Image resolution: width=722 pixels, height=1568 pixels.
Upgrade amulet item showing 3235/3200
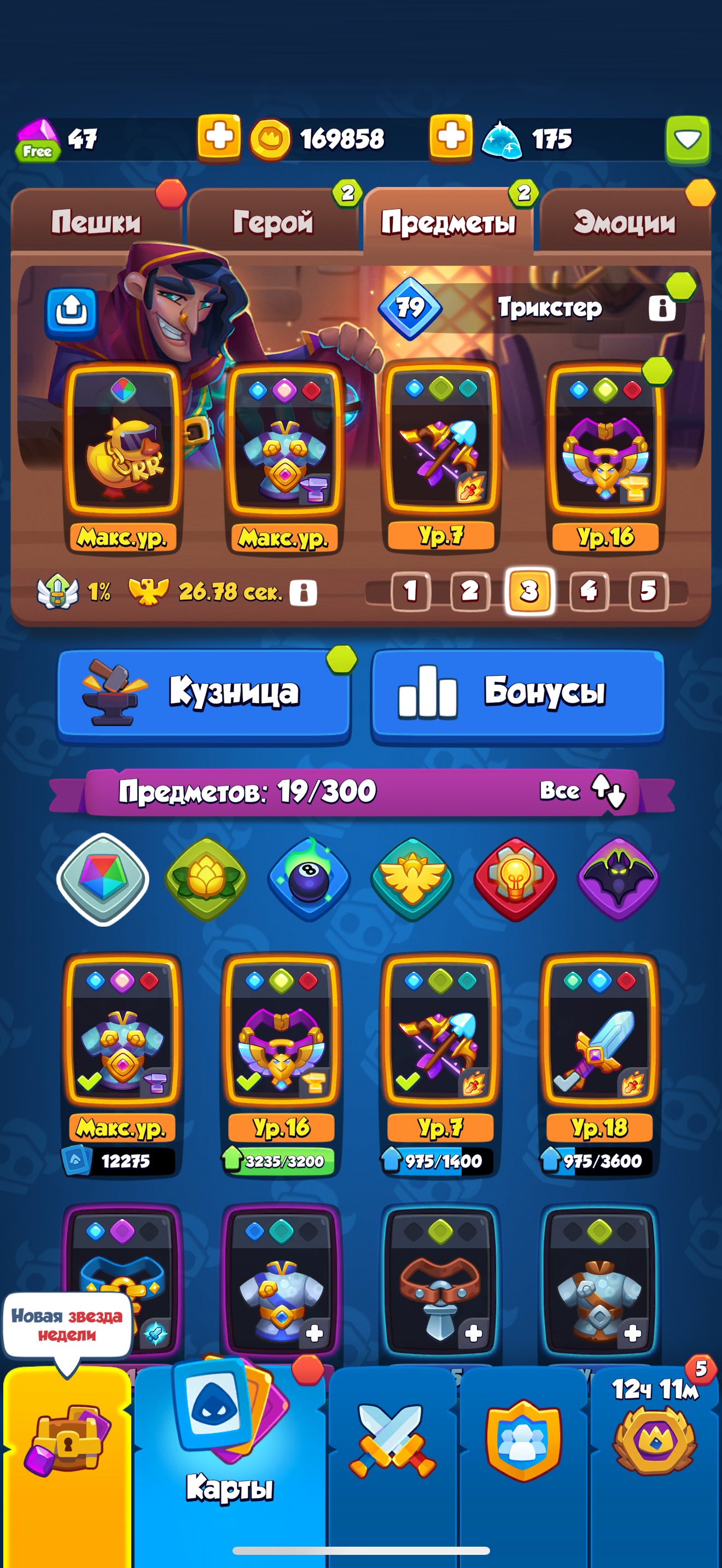281,1161
